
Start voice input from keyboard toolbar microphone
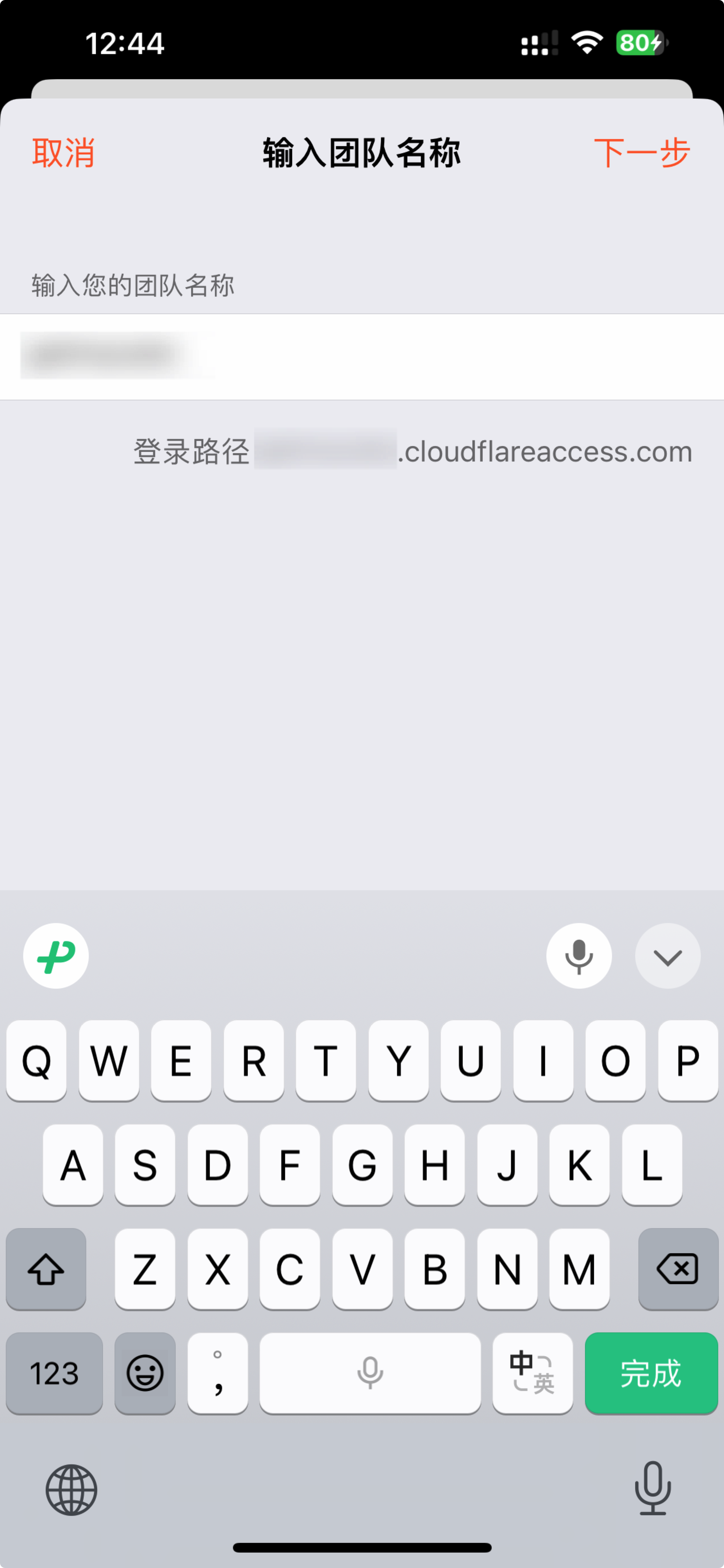tap(579, 956)
